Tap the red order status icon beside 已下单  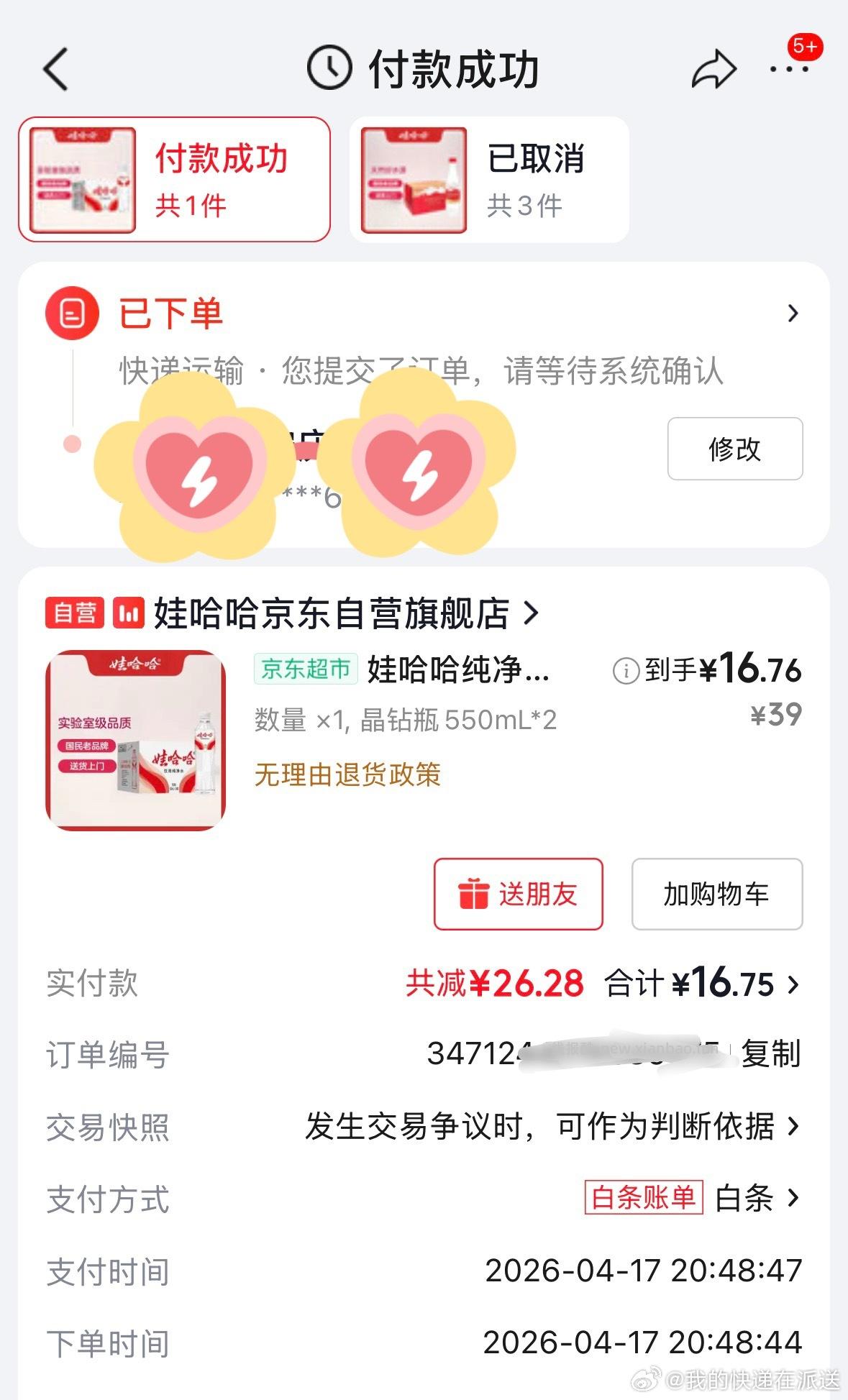pyautogui.click(x=72, y=311)
